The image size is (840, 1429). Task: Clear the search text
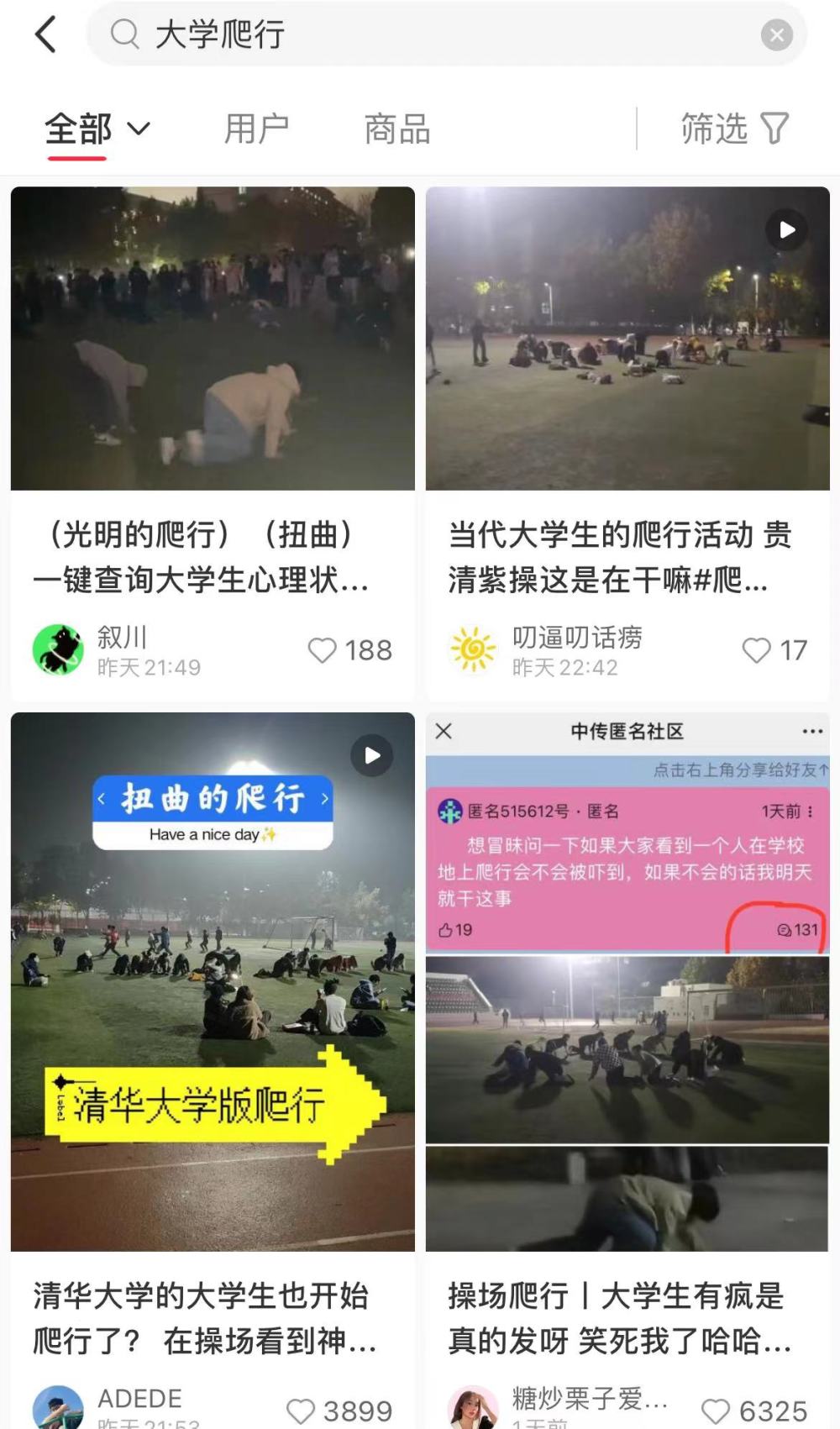(776, 35)
